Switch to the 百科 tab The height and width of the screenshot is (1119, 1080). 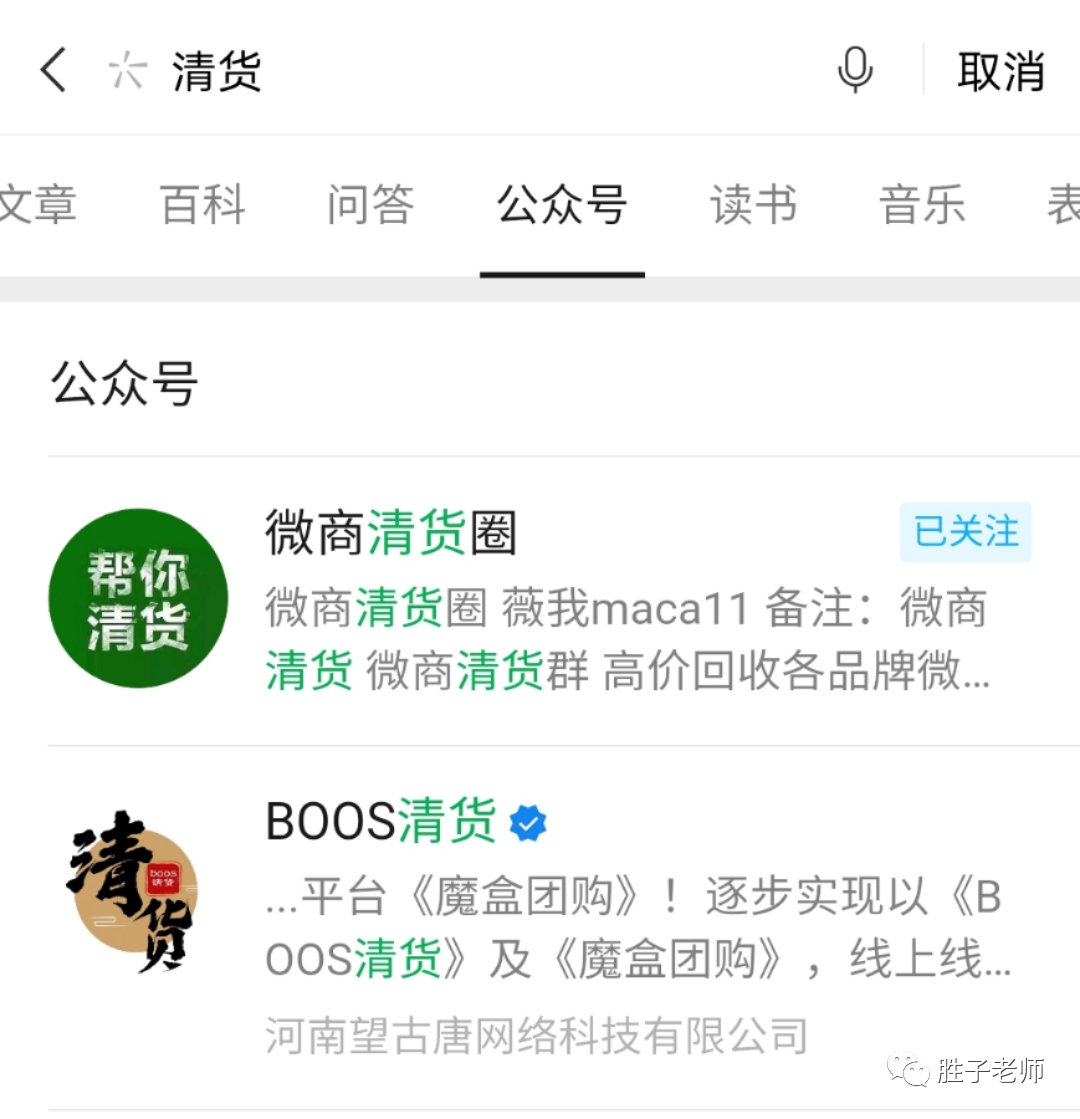pyautogui.click(x=202, y=205)
